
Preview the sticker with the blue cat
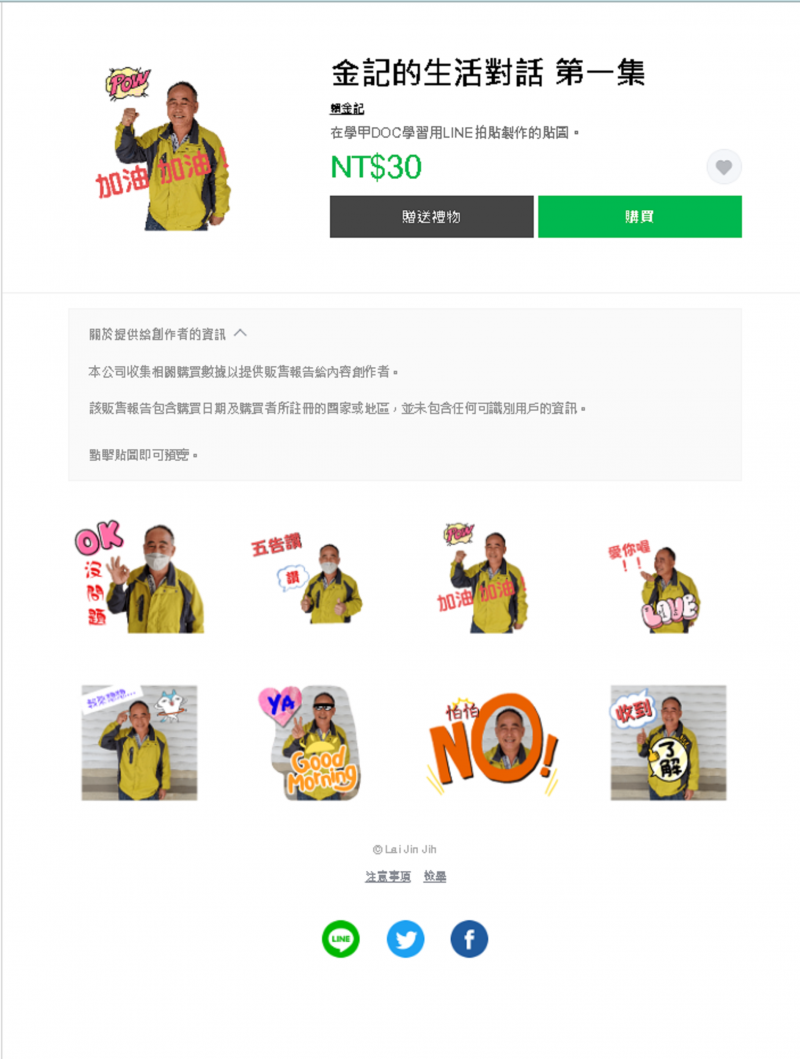click(140, 742)
